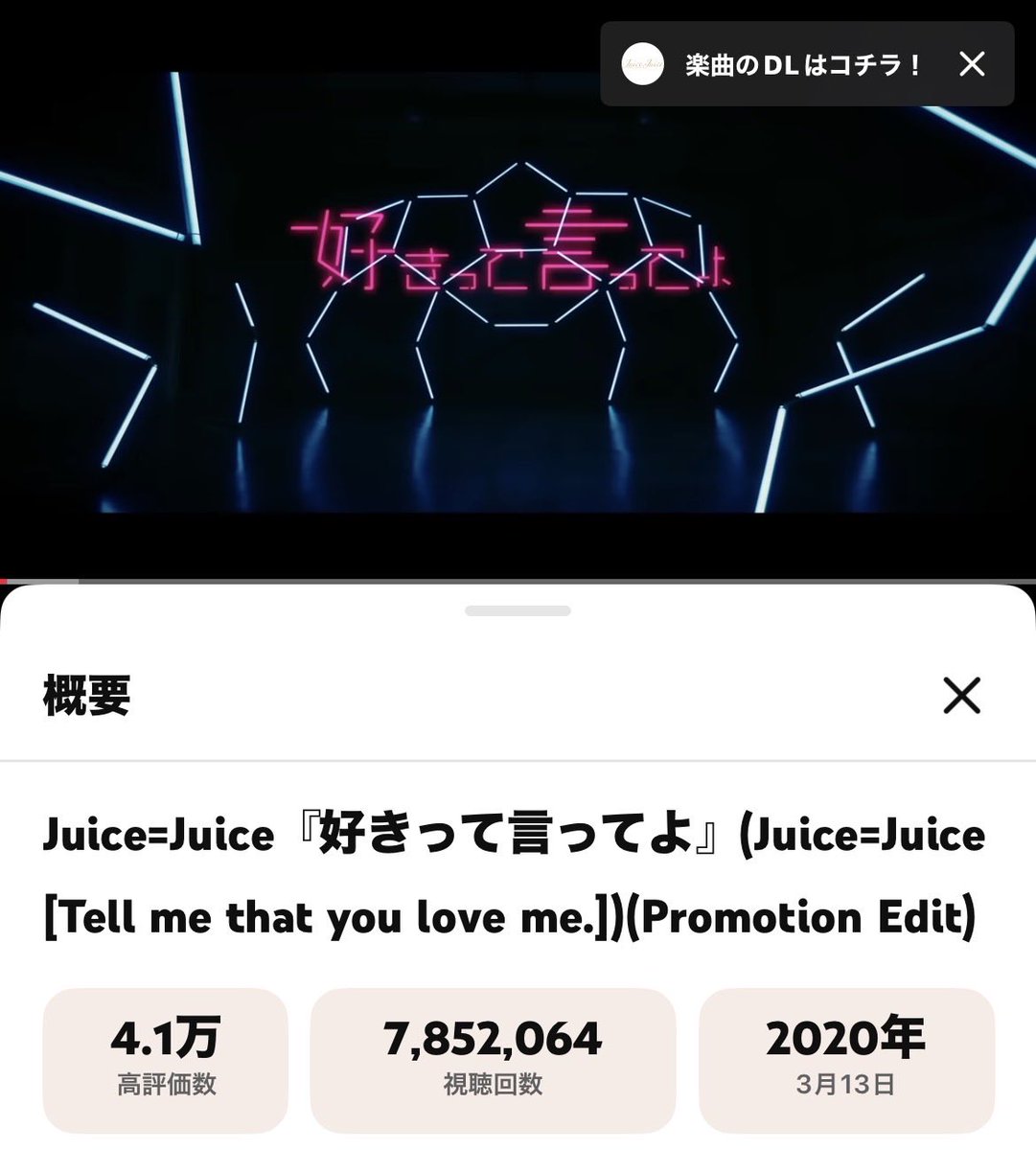Dismiss the 楽曲のDLはコチラ！ card
This screenshot has width=1036, height=1150.
972,64
